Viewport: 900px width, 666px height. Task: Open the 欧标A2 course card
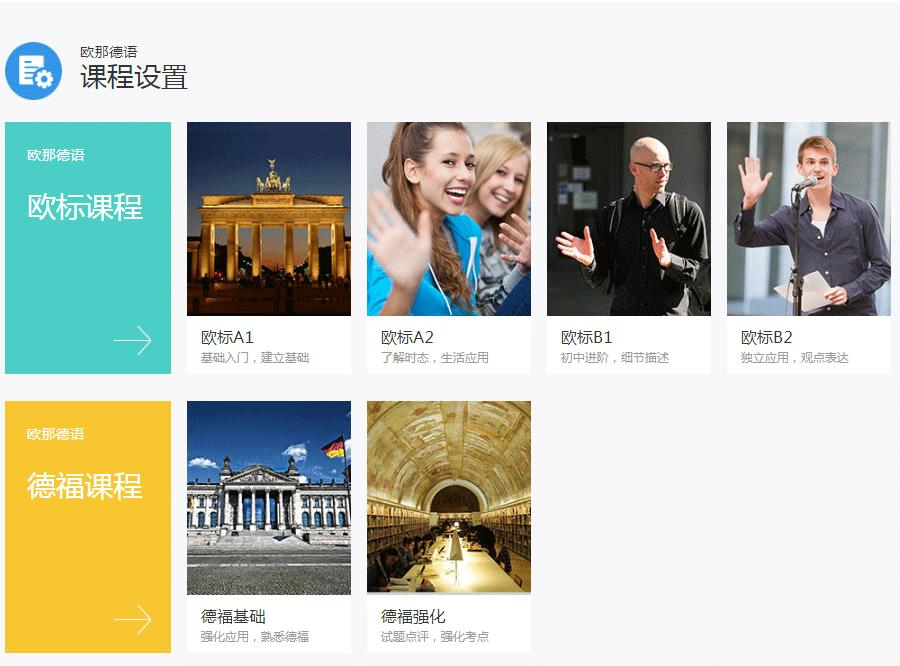[448, 247]
